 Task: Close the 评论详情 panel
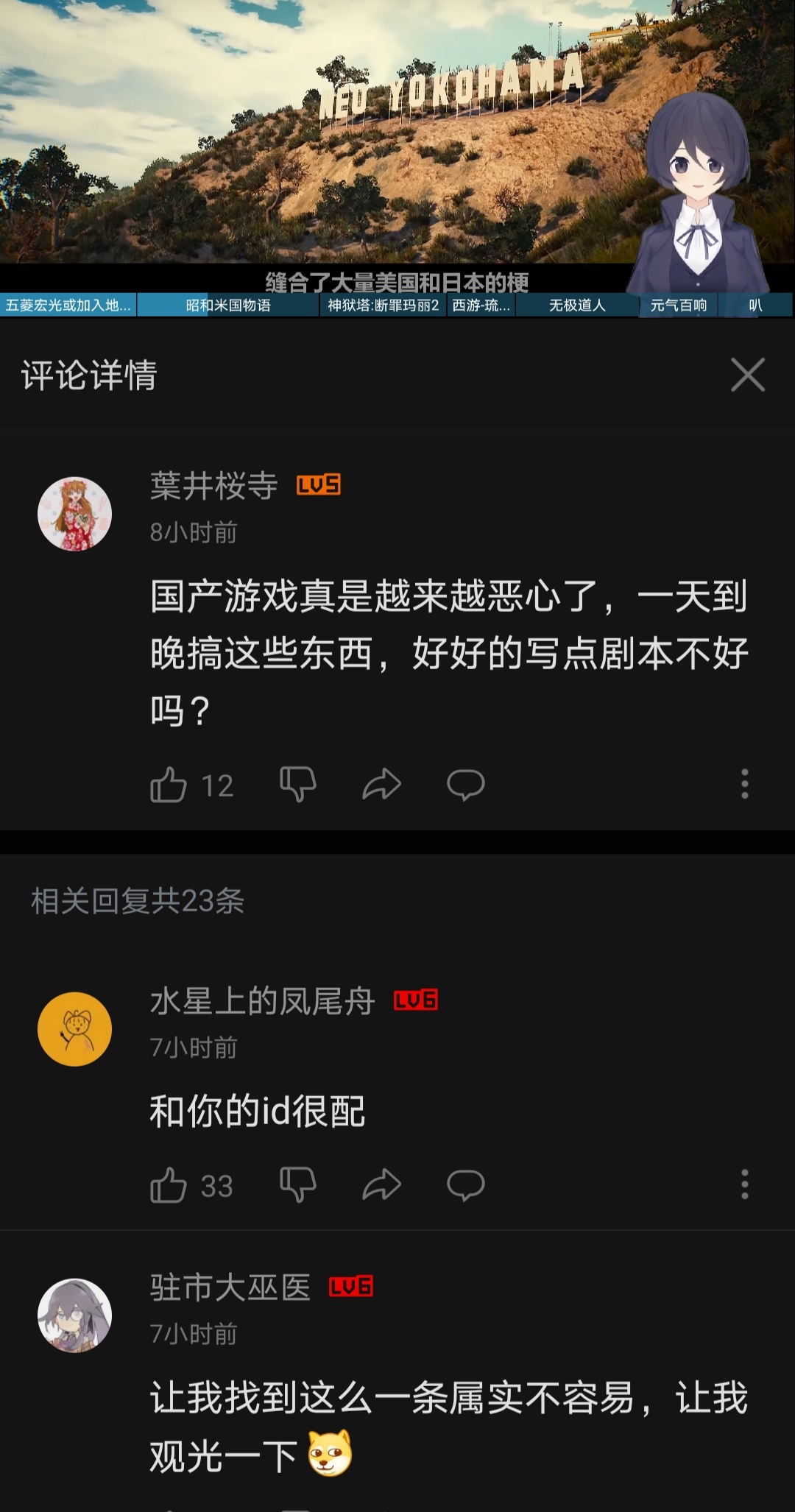pyautogui.click(x=749, y=375)
